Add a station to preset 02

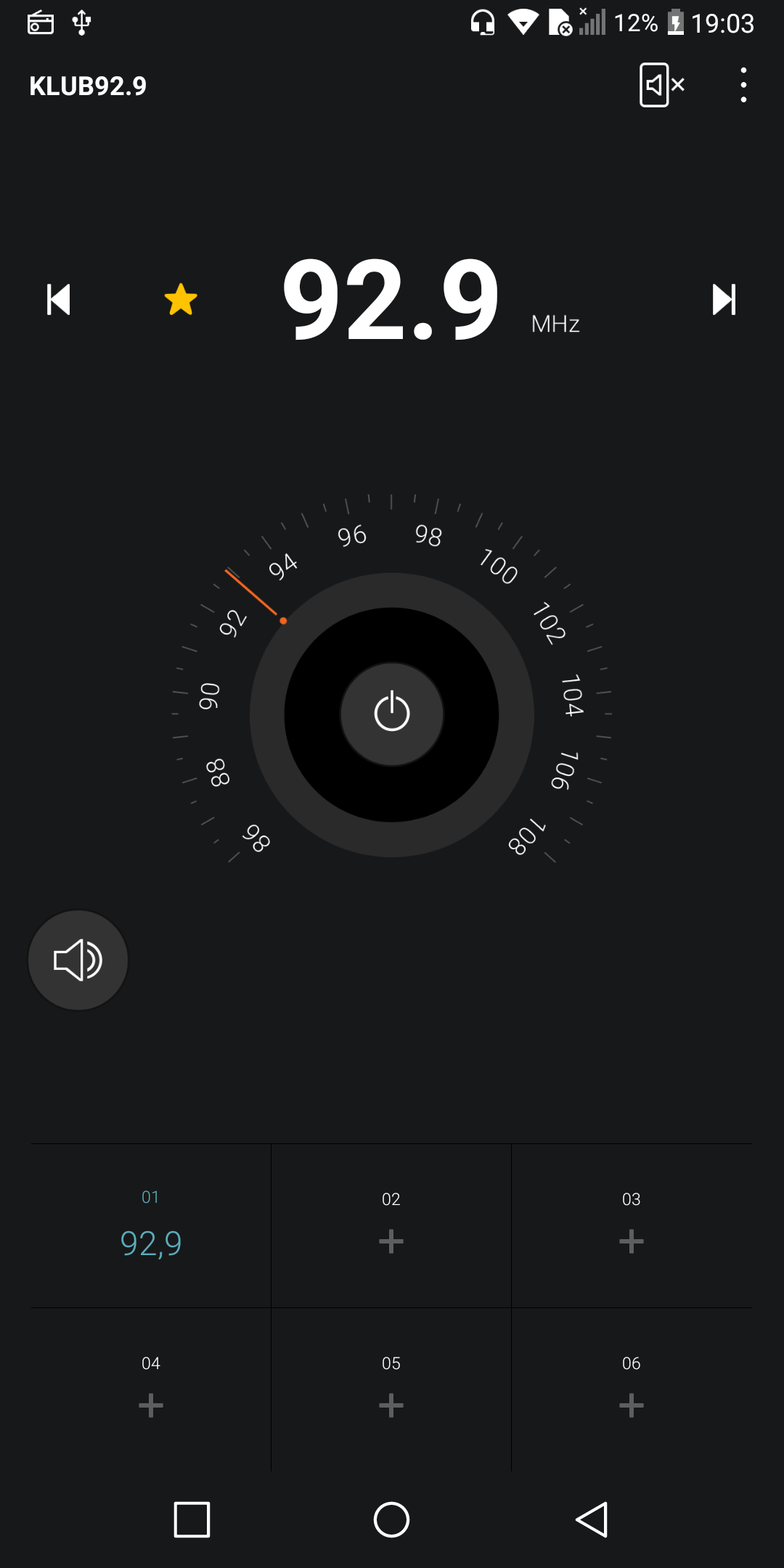click(x=391, y=1226)
